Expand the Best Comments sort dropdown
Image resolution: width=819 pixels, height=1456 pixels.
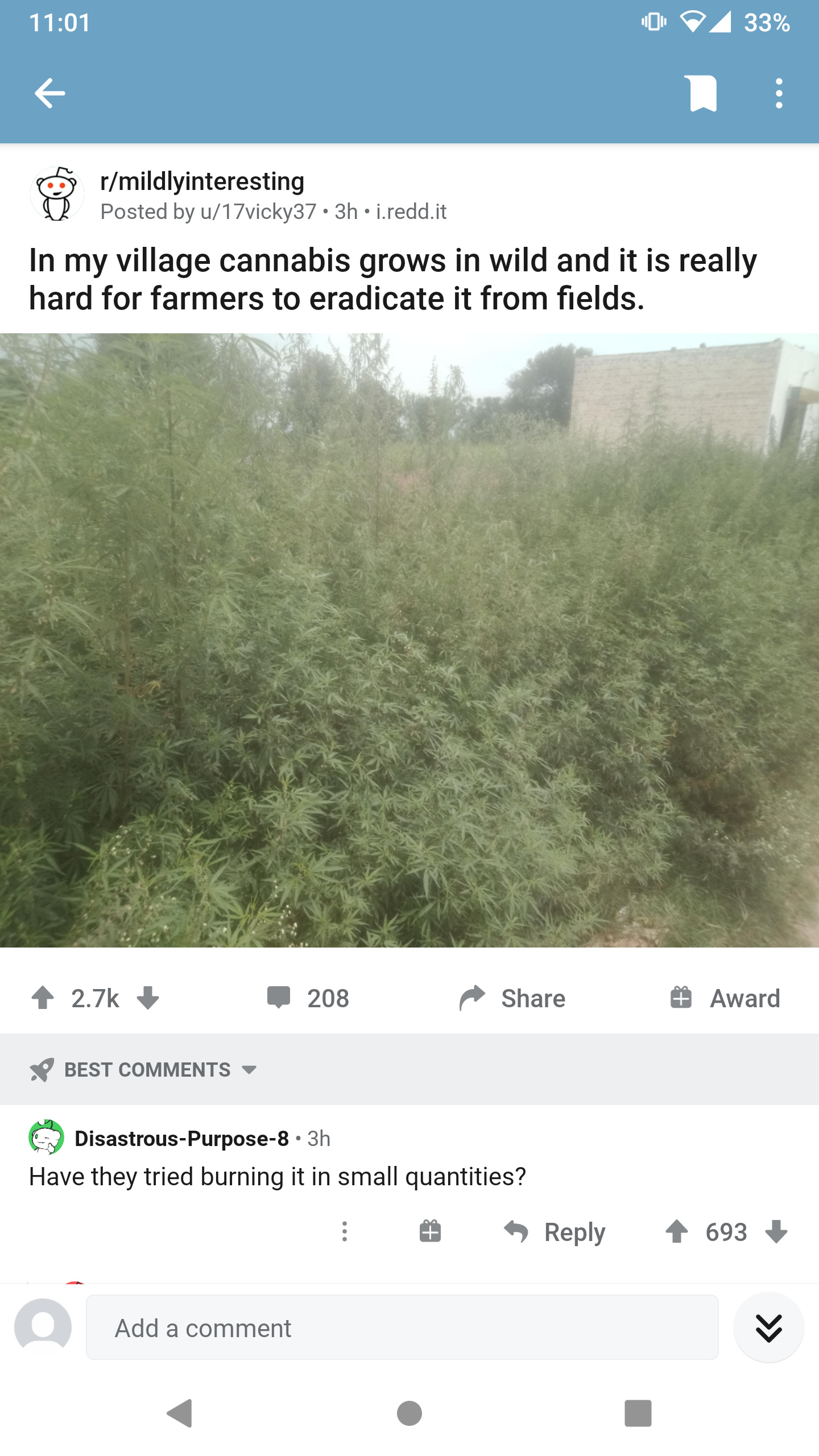point(144,1070)
